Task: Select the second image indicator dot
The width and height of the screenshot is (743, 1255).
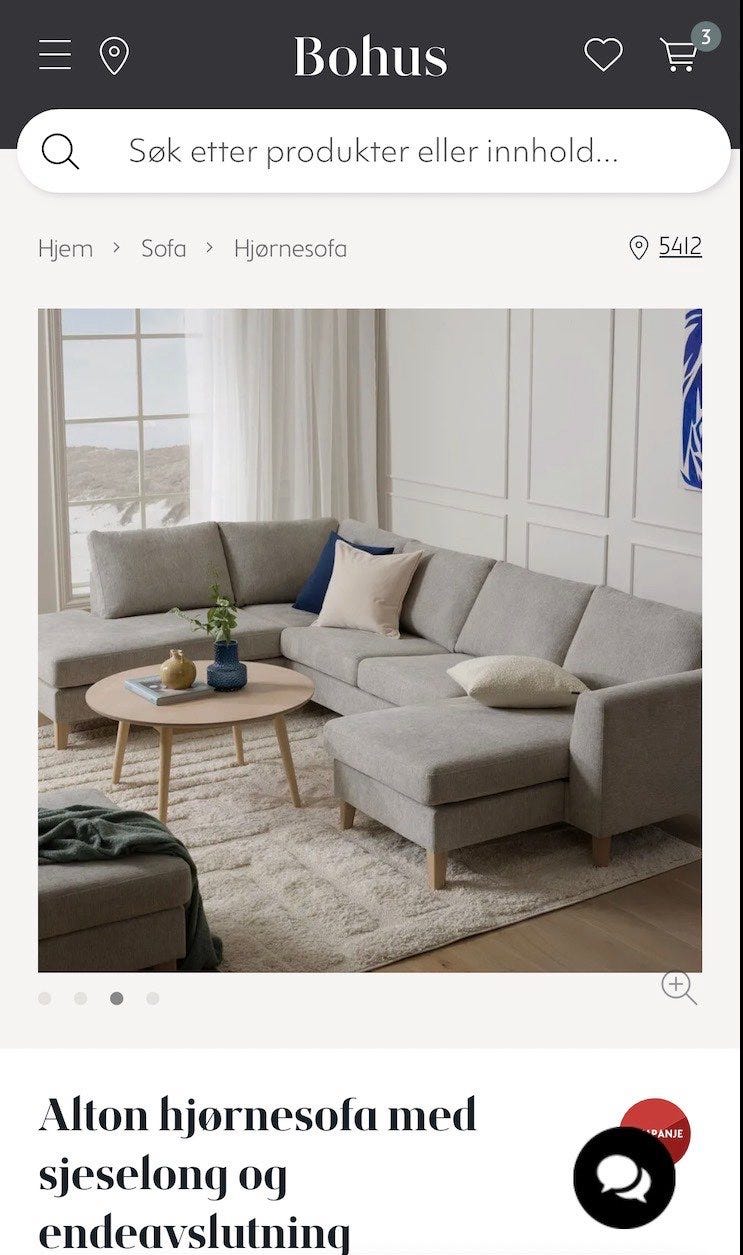Action: click(80, 998)
